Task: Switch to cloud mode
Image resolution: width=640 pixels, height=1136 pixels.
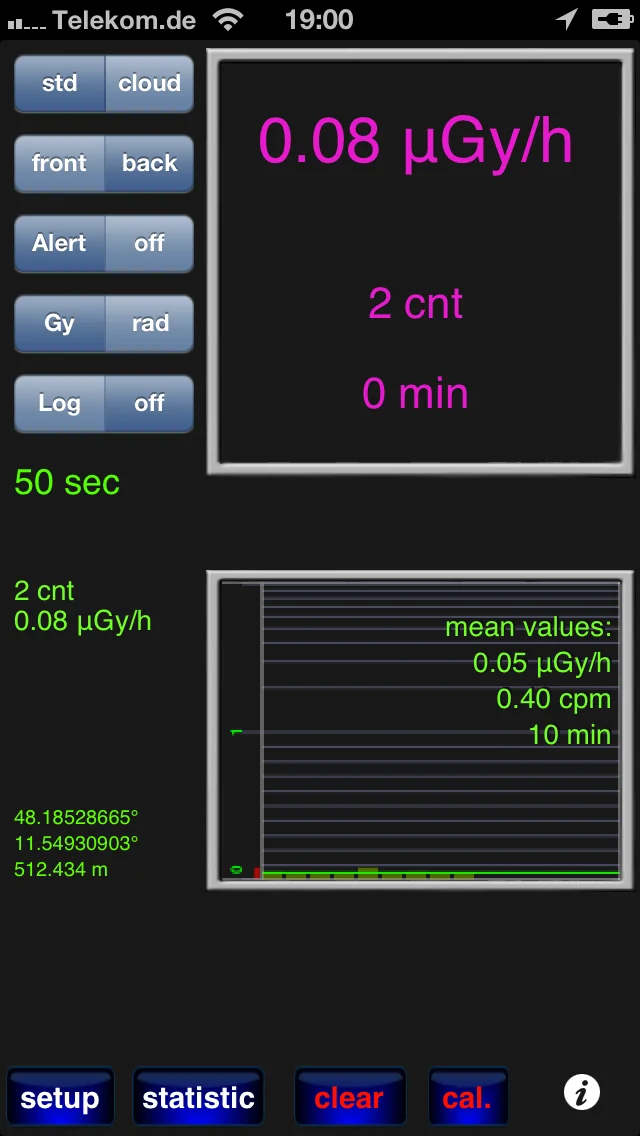Action: click(x=149, y=83)
